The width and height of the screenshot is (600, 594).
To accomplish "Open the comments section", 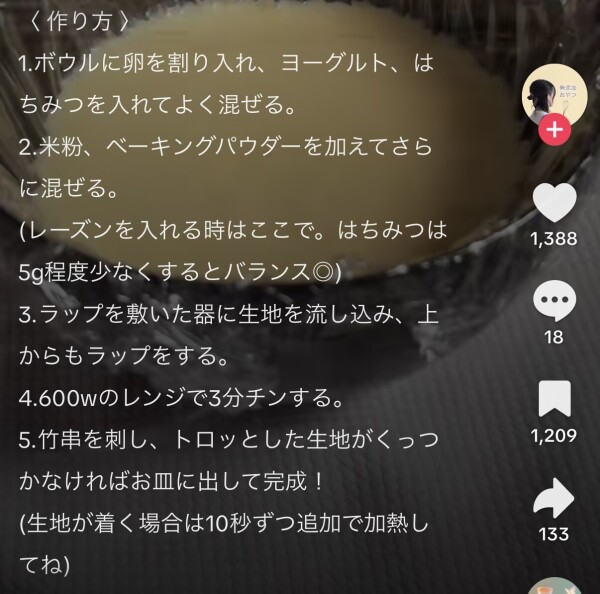I will (554, 301).
